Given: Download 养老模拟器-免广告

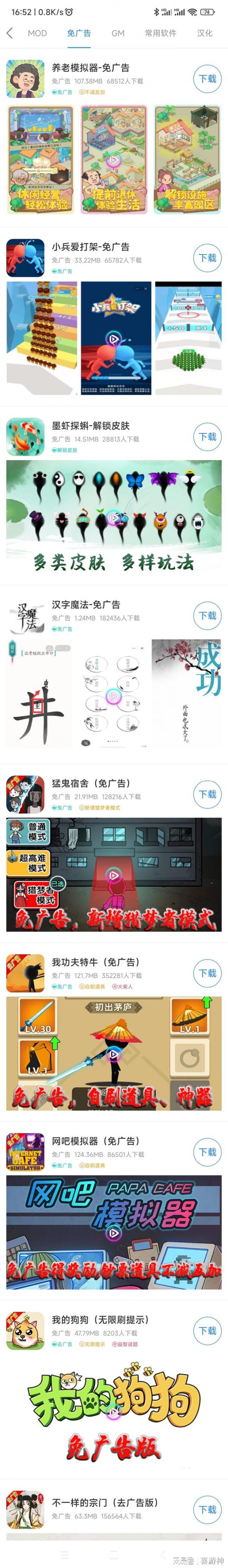Looking at the screenshot, I should click(207, 78).
